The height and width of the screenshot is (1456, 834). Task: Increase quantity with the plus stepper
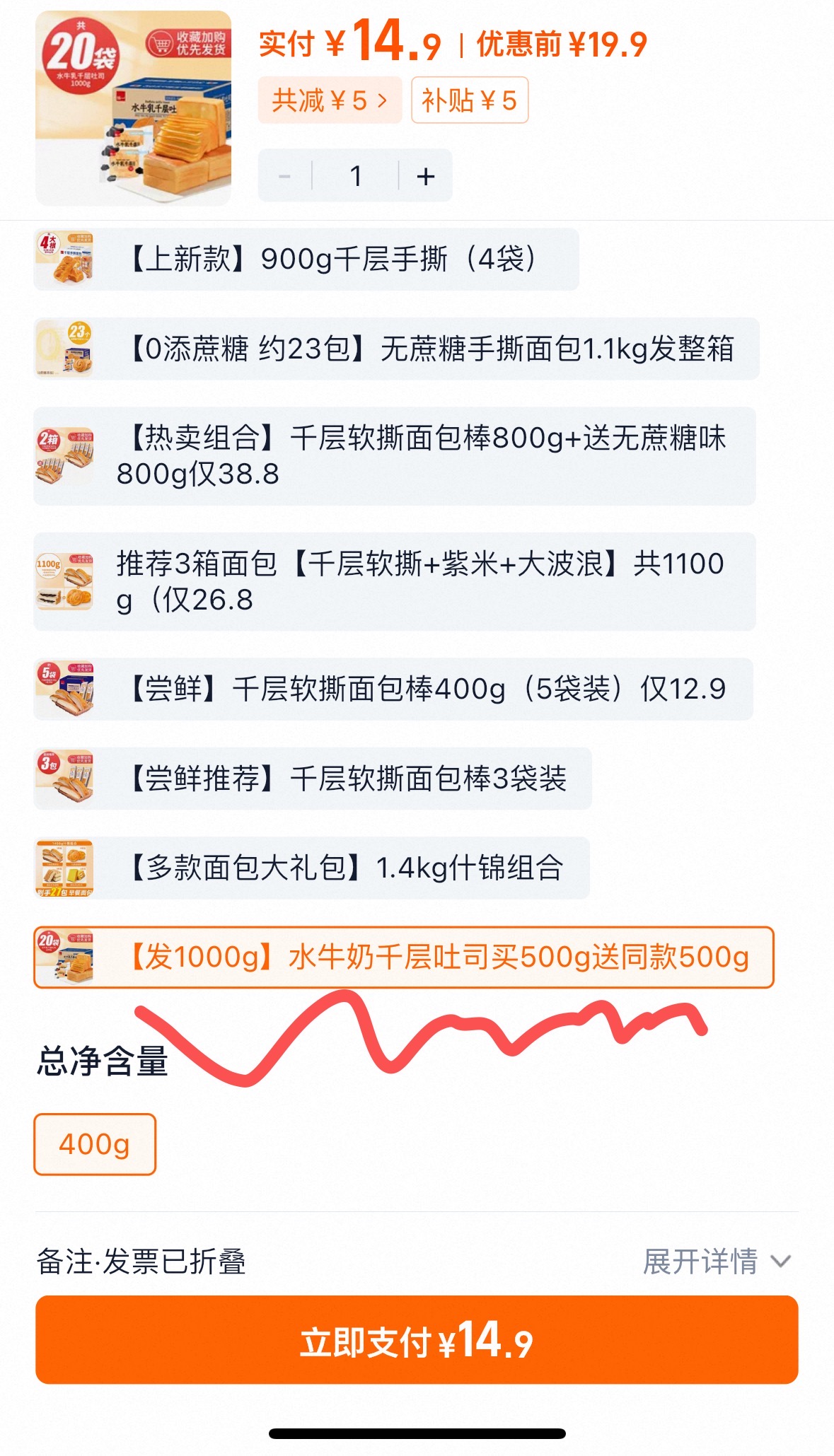[425, 175]
